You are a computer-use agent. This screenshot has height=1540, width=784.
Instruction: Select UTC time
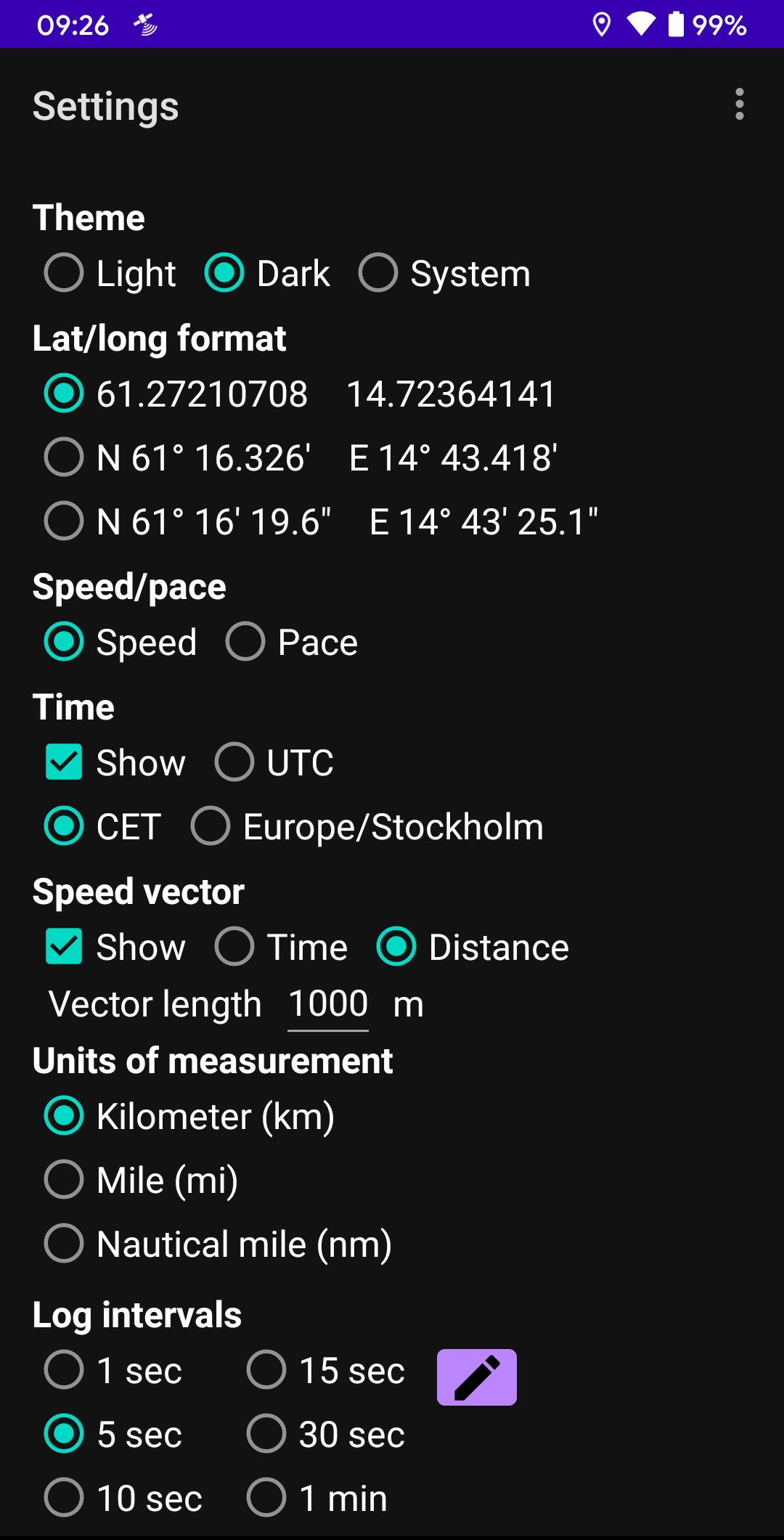click(x=274, y=763)
